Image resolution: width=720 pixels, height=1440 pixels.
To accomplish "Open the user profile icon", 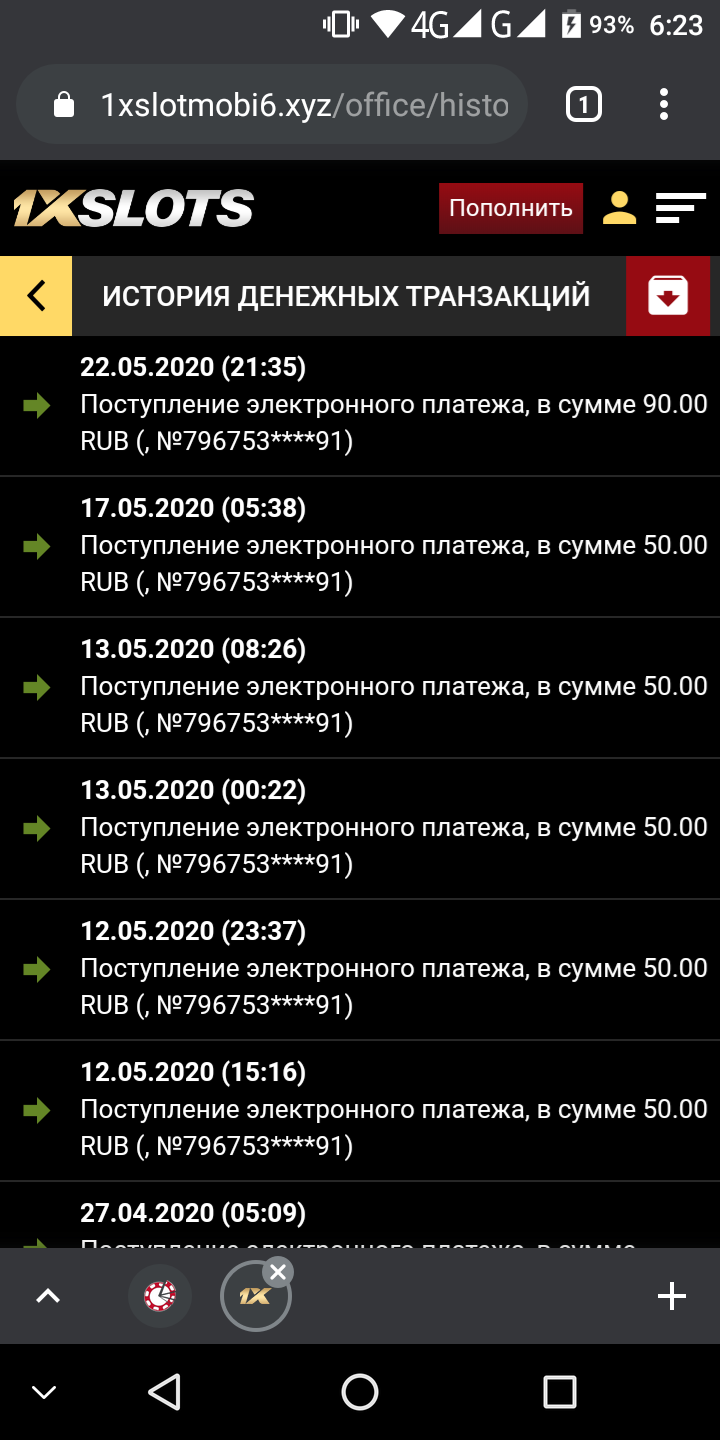I will click(619, 208).
